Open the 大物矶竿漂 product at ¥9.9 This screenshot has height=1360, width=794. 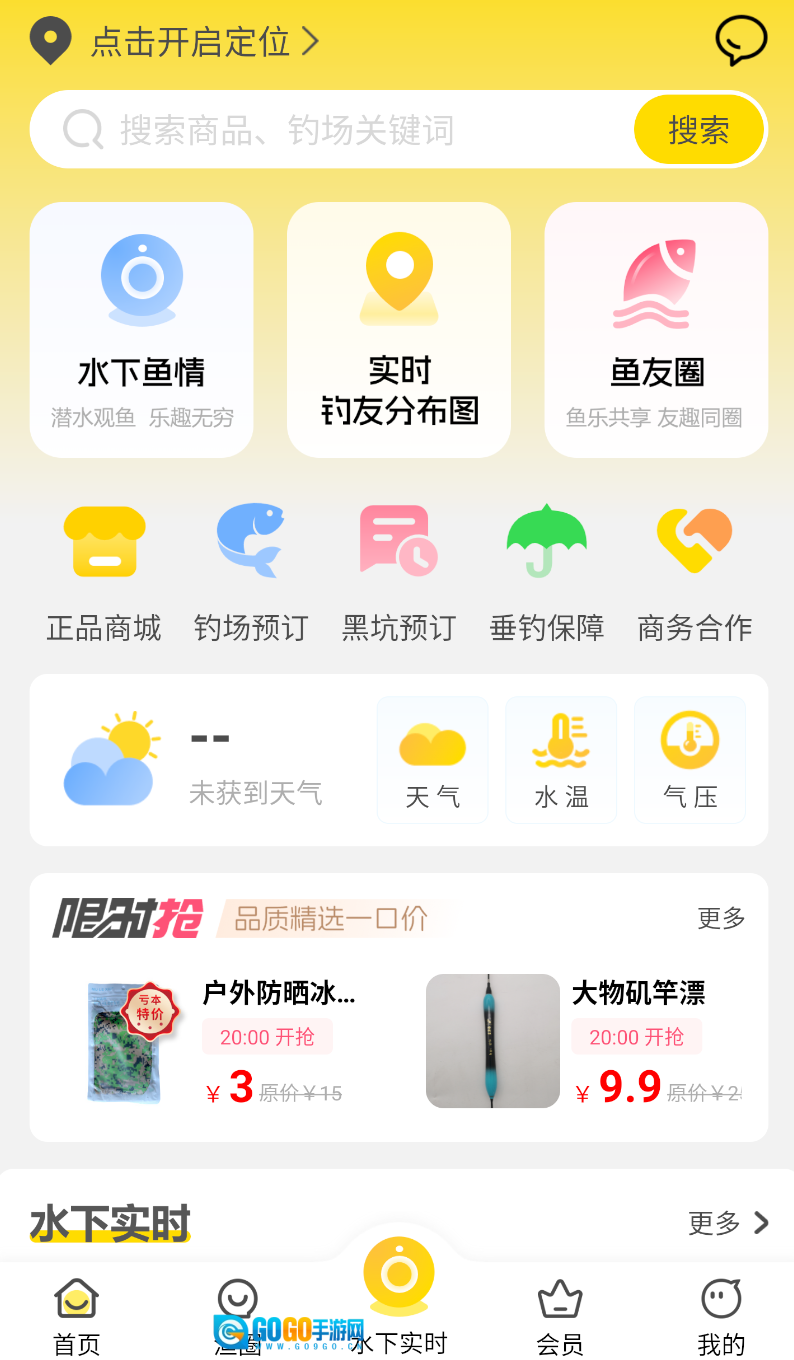585,1040
